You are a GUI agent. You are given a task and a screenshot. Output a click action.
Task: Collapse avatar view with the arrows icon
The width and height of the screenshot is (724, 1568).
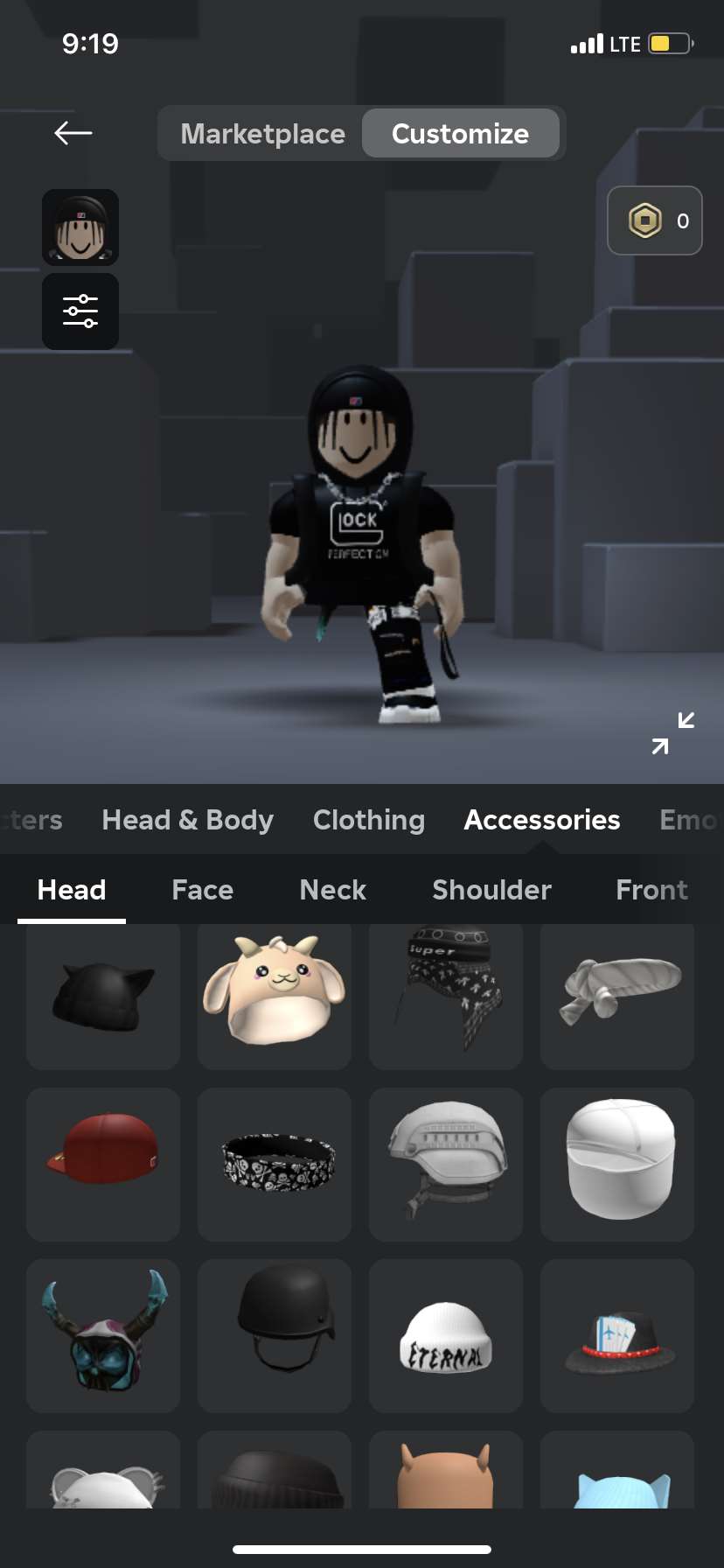pyautogui.click(x=673, y=733)
